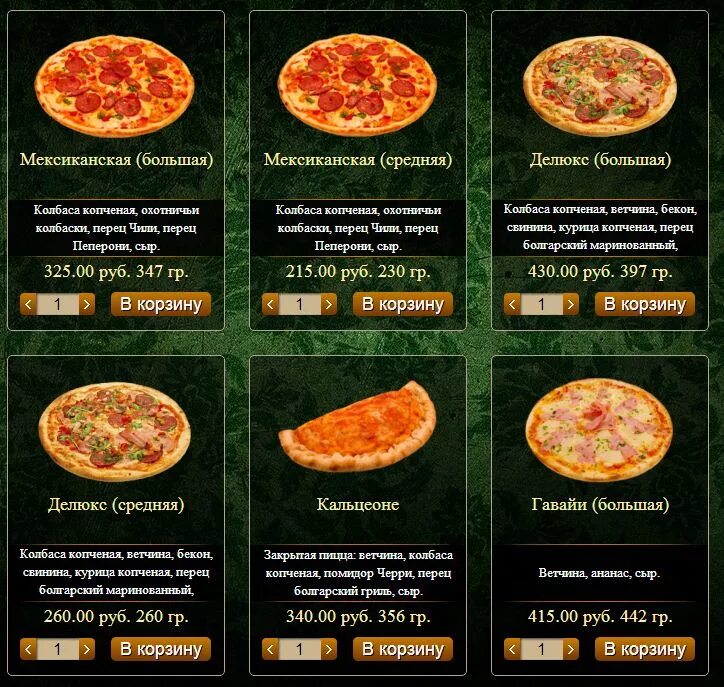Increase quantity of Мексиканская (средняя)
Screen dimensions: 724x687
[x=329, y=305]
